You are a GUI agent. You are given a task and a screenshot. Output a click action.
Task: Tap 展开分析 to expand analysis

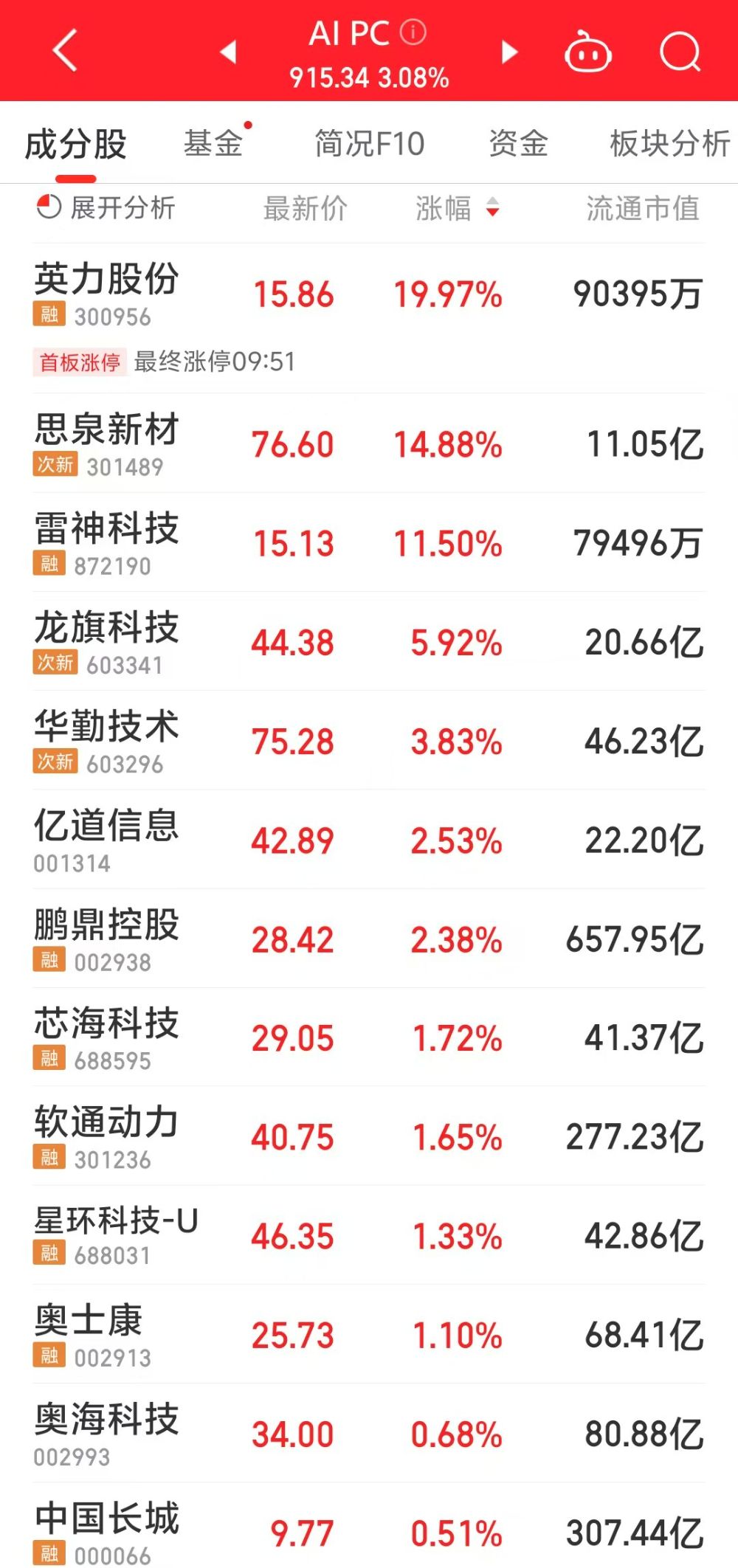106,208
